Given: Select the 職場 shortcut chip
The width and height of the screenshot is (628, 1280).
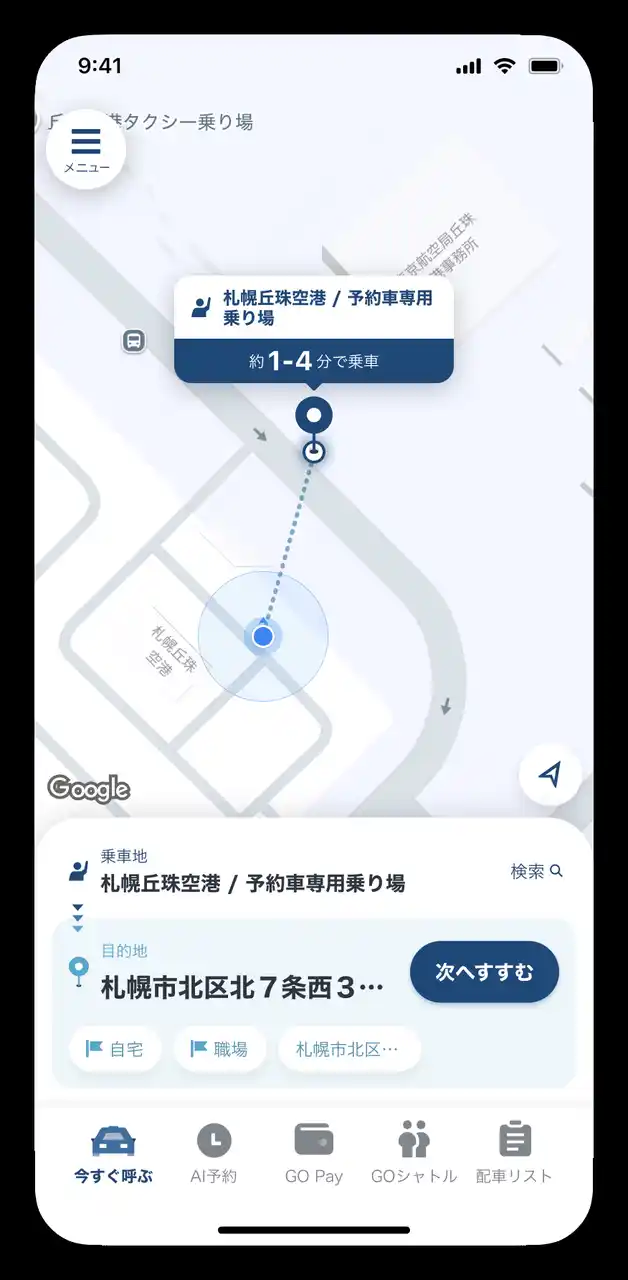Looking at the screenshot, I should pos(220,1049).
